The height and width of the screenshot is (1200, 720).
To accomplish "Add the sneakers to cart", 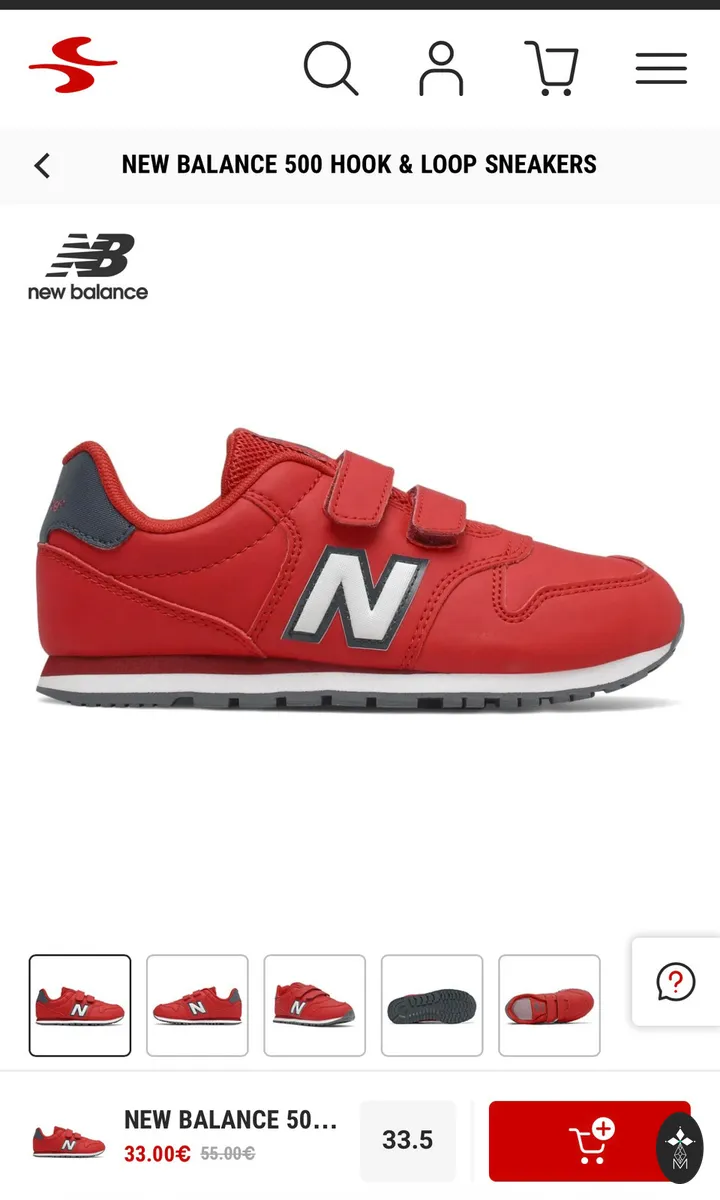I will (x=589, y=1141).
